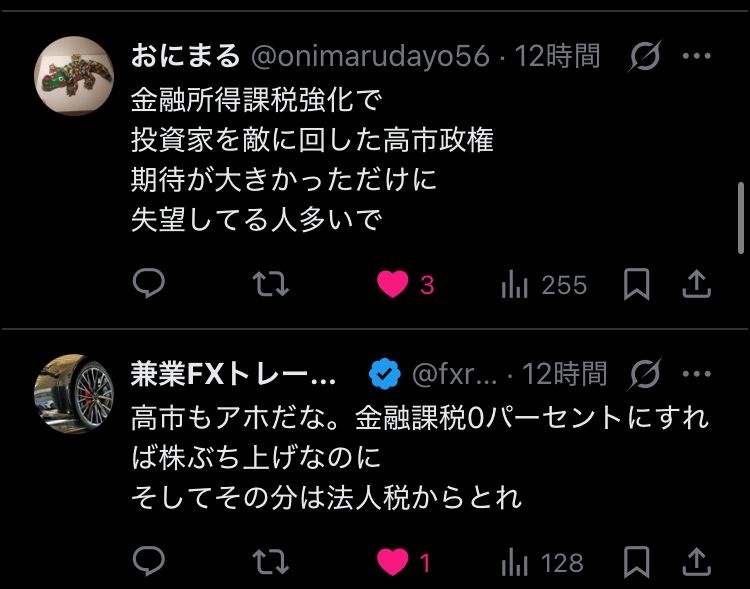
Task: Share おにまる's post
Action: [695, 285]
